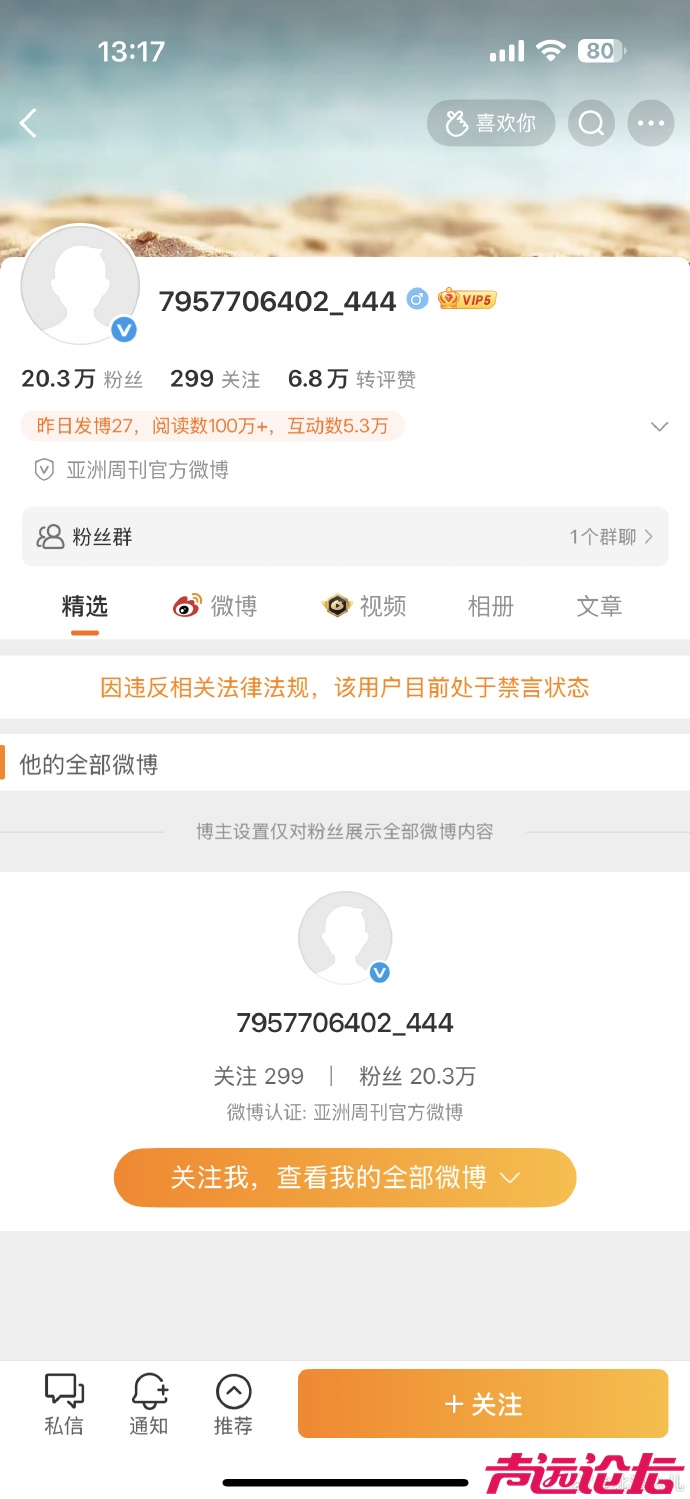
Task: Follow this account with + 关注
Action: [482, 1404]
